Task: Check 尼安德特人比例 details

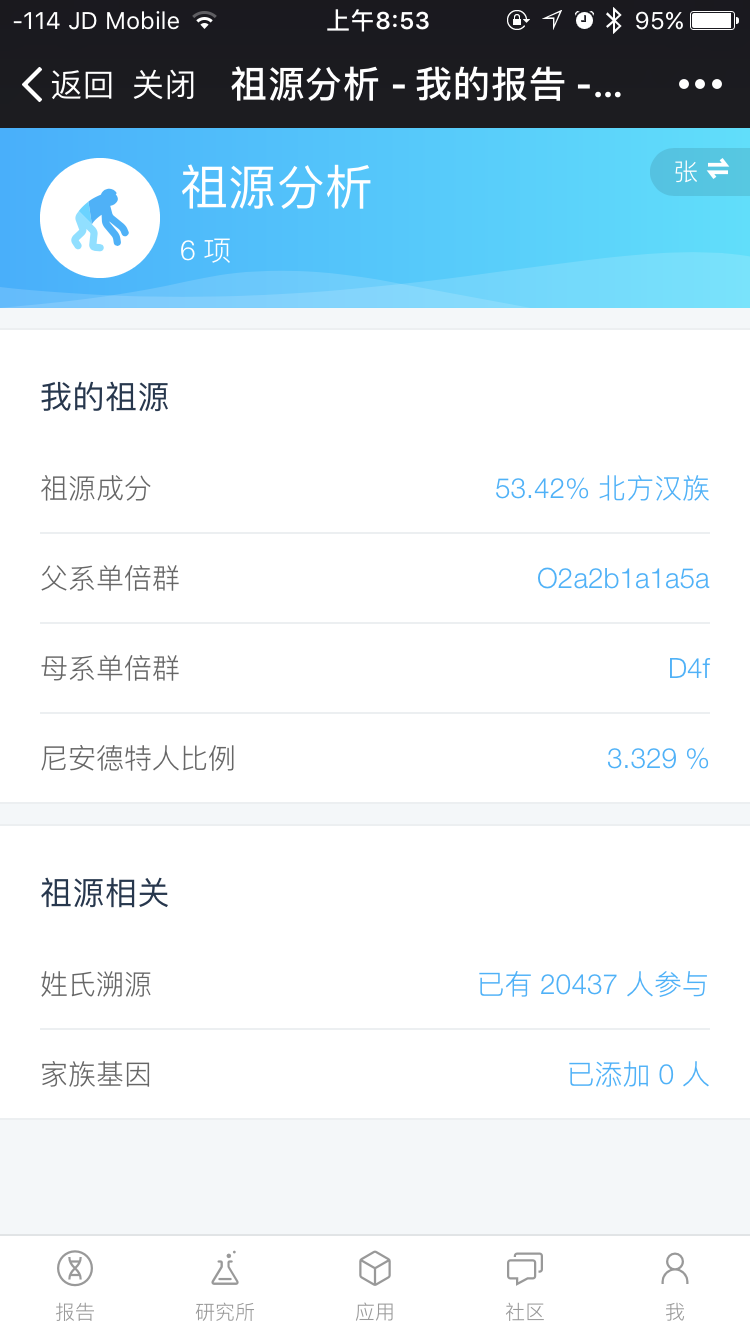Action: [375, 758]
